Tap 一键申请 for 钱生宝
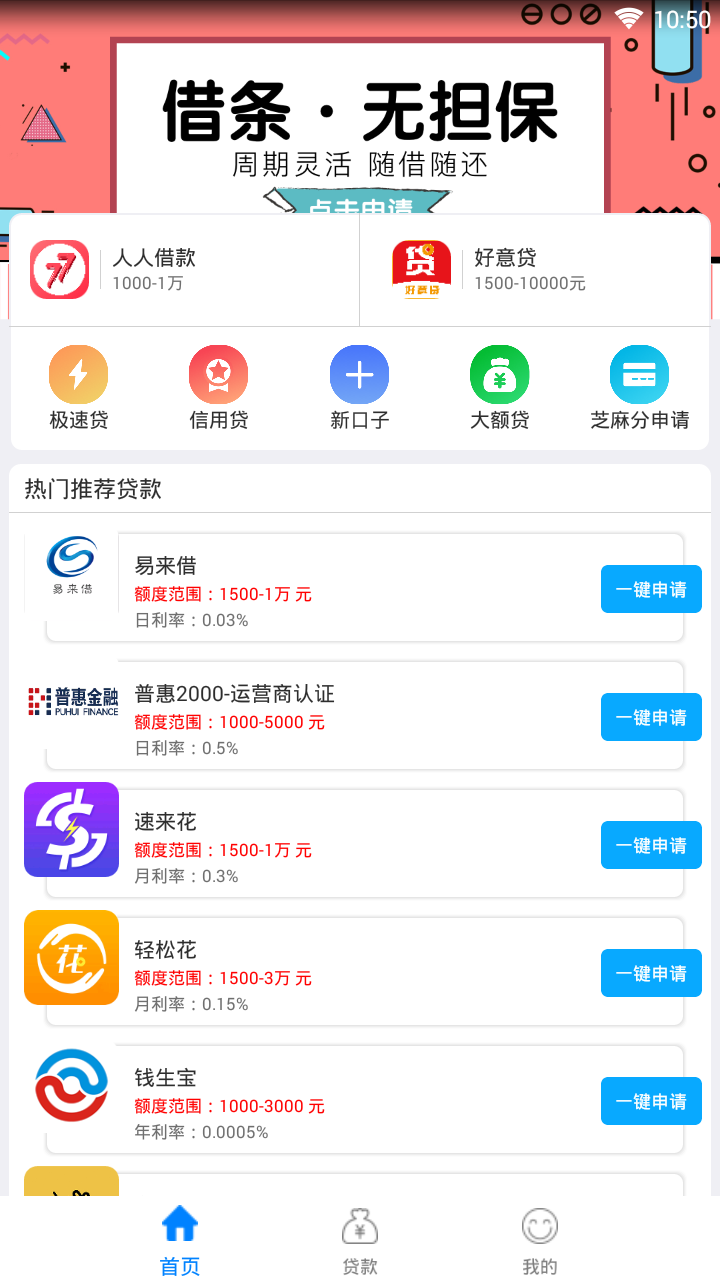 click(x=651, y=1101)
